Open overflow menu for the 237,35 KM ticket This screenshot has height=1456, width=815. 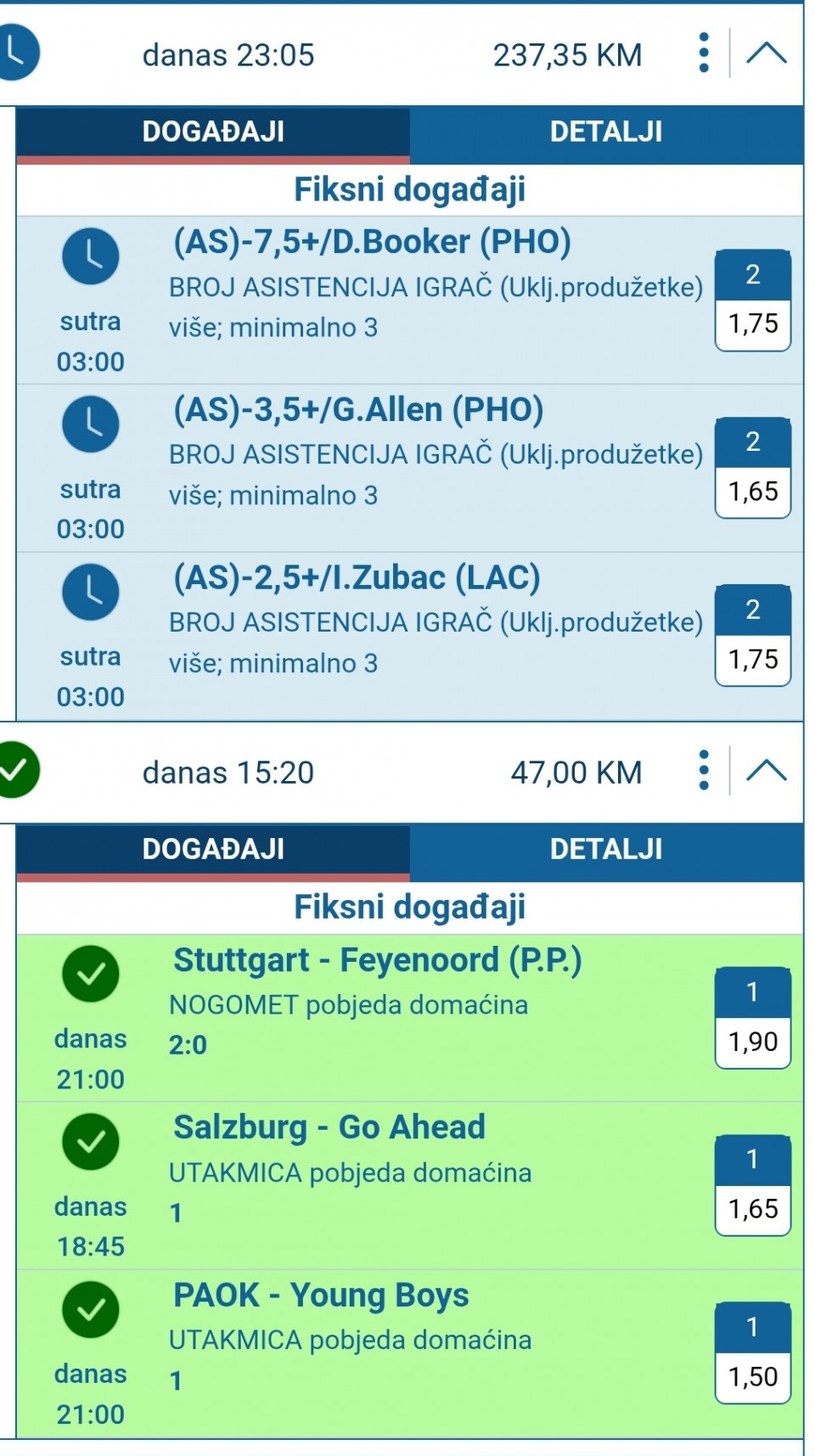click(x=703, y=53)
